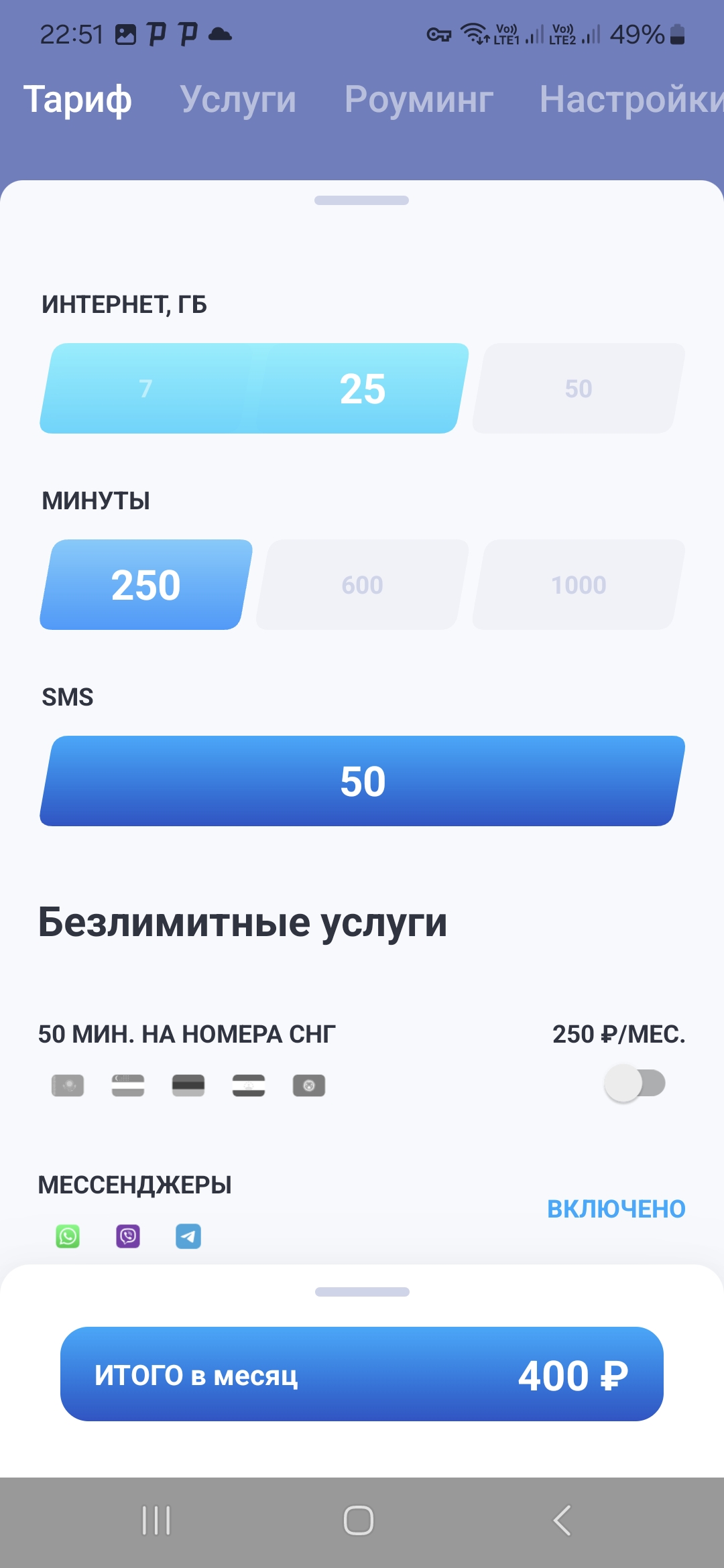Go to the Настройки tab

pos(631,99)
